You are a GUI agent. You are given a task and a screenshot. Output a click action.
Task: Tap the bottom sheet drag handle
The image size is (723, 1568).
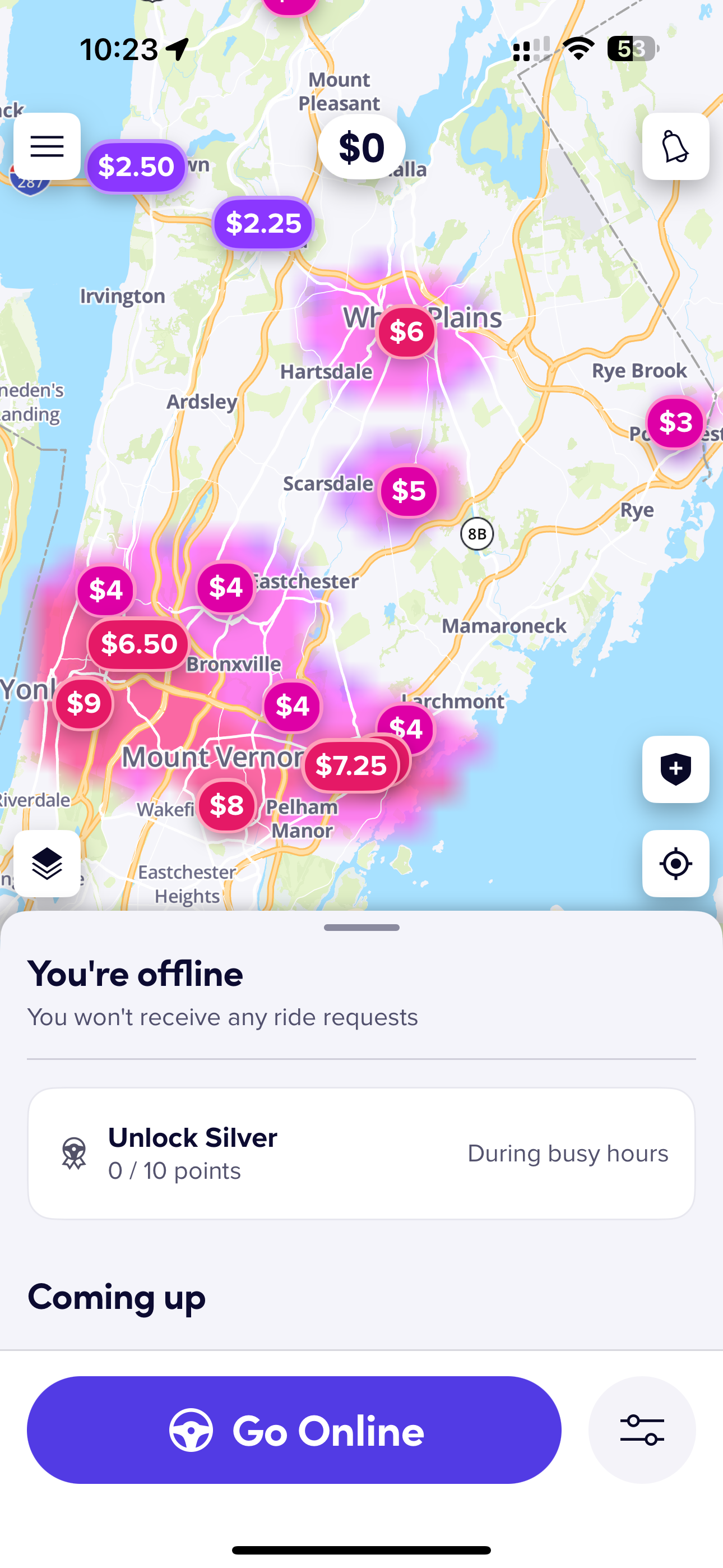[x=361, y=927]
